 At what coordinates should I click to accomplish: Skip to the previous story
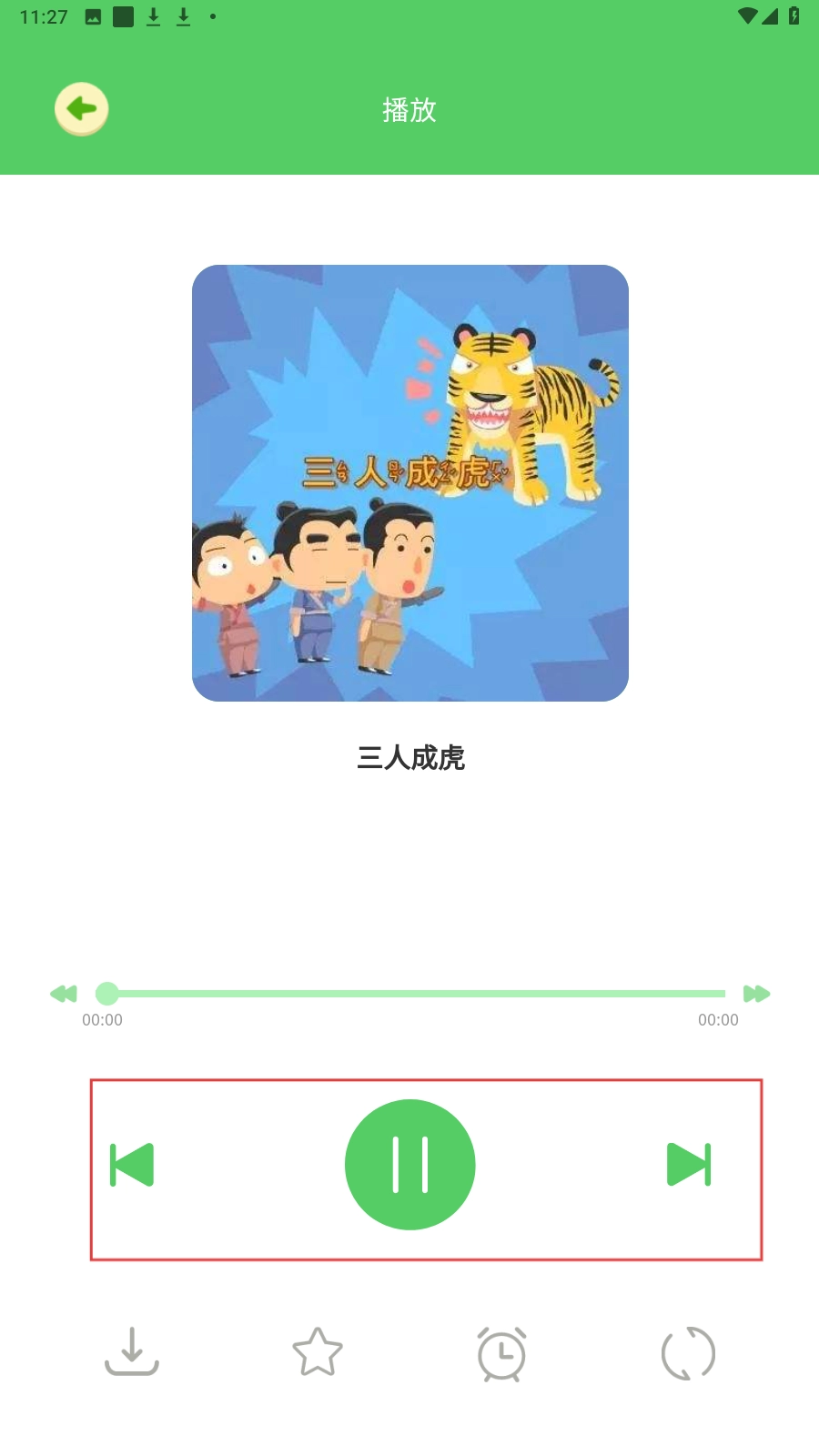click(x=132, y=1165)
